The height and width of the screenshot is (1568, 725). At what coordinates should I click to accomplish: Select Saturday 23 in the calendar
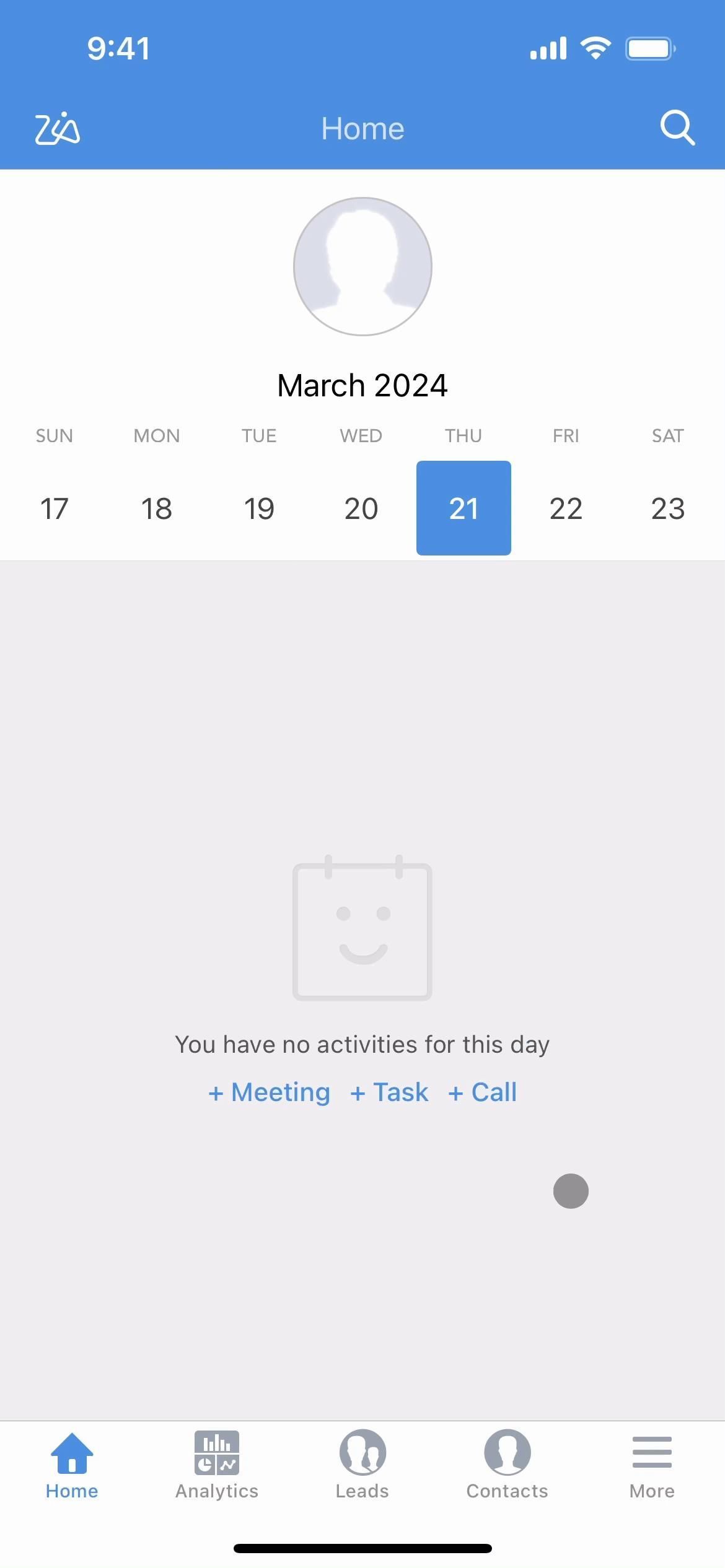click(668, 508)
